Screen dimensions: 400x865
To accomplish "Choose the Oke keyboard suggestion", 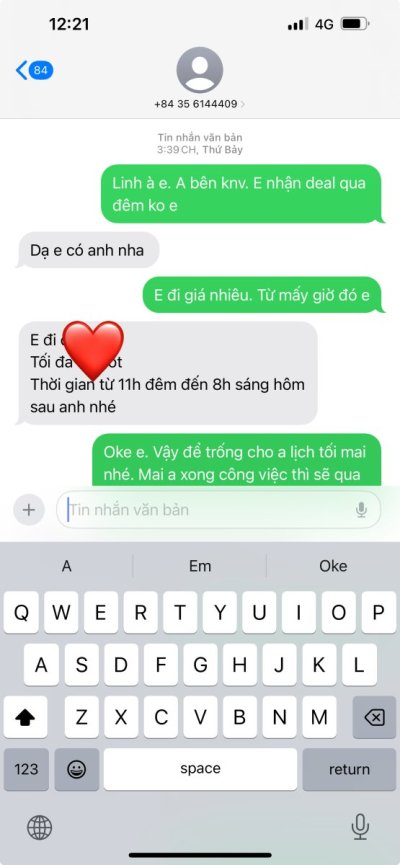I will (333, 566).
